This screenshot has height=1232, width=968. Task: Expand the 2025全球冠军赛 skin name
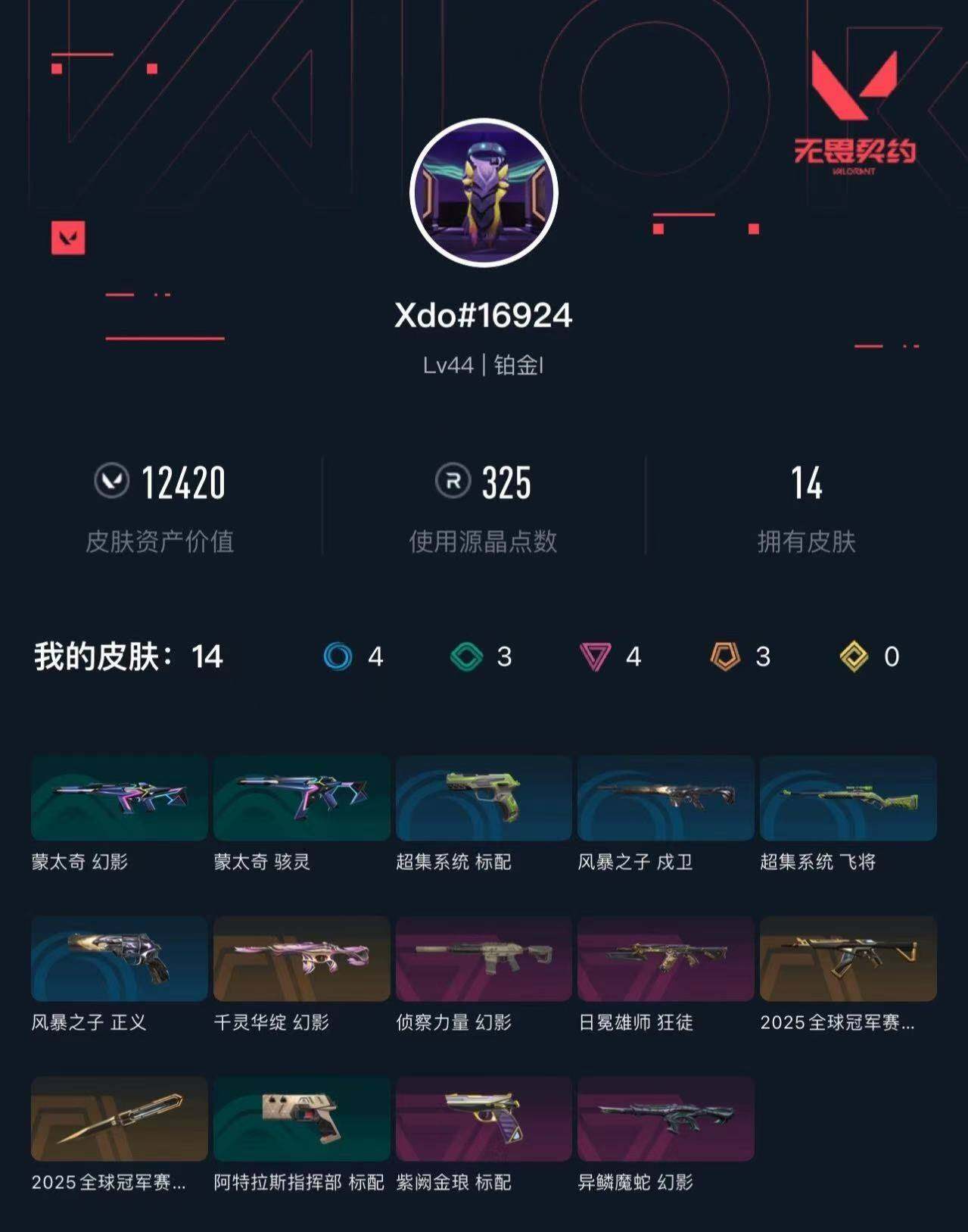(836, 1023)
